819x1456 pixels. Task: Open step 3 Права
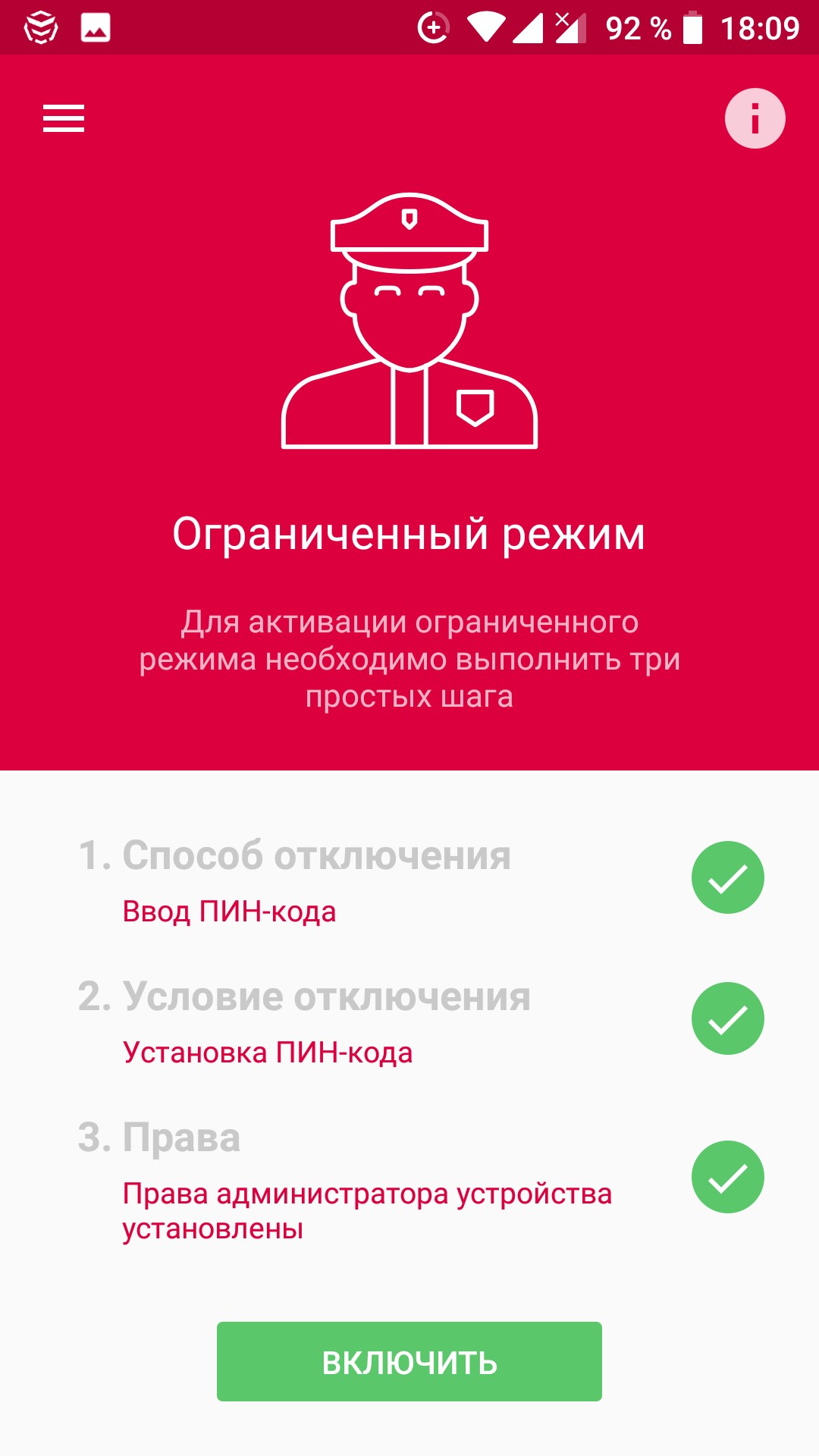point(409,1178)
